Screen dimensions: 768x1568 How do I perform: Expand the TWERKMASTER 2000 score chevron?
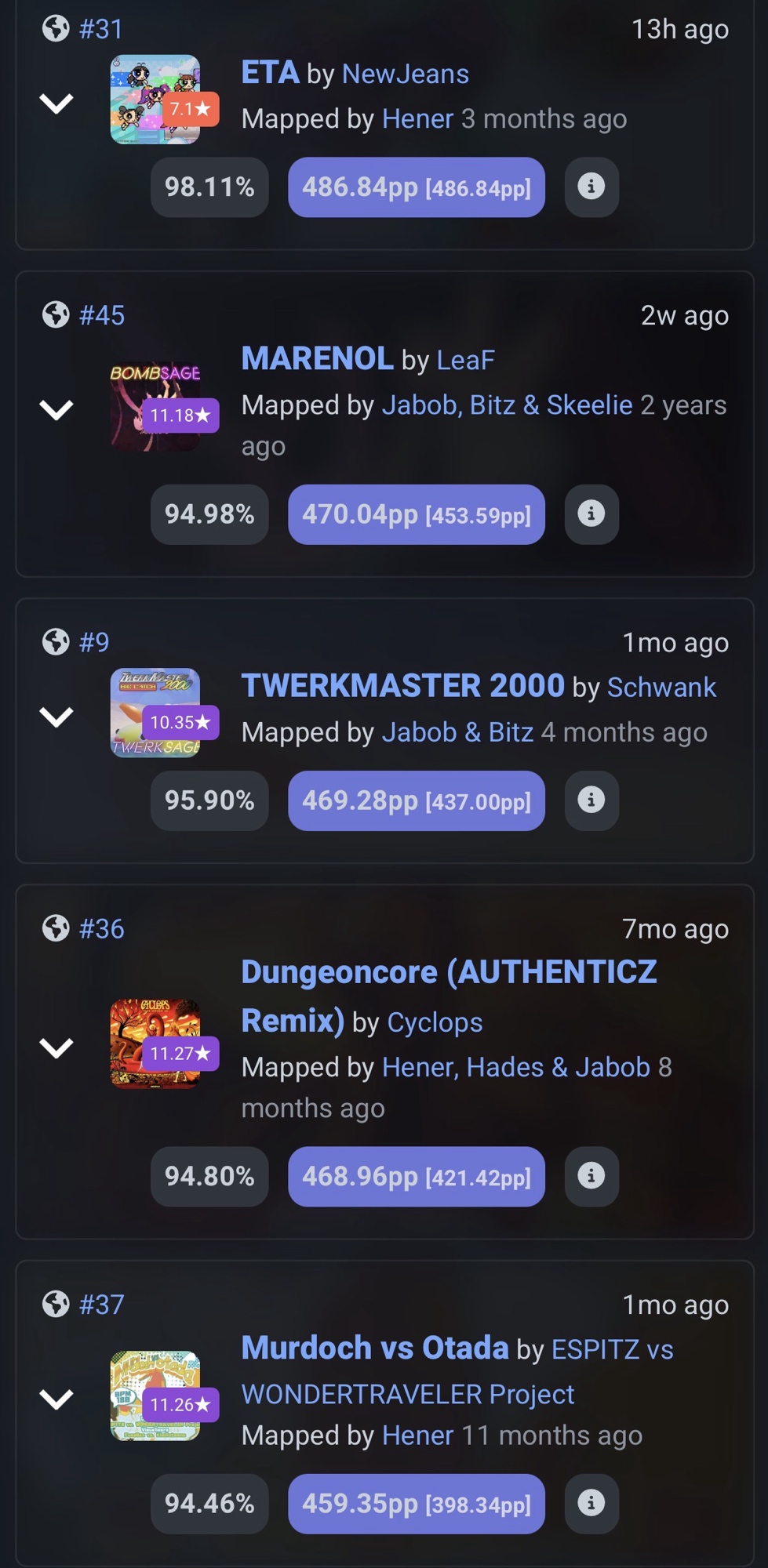(x=56, y=716)
